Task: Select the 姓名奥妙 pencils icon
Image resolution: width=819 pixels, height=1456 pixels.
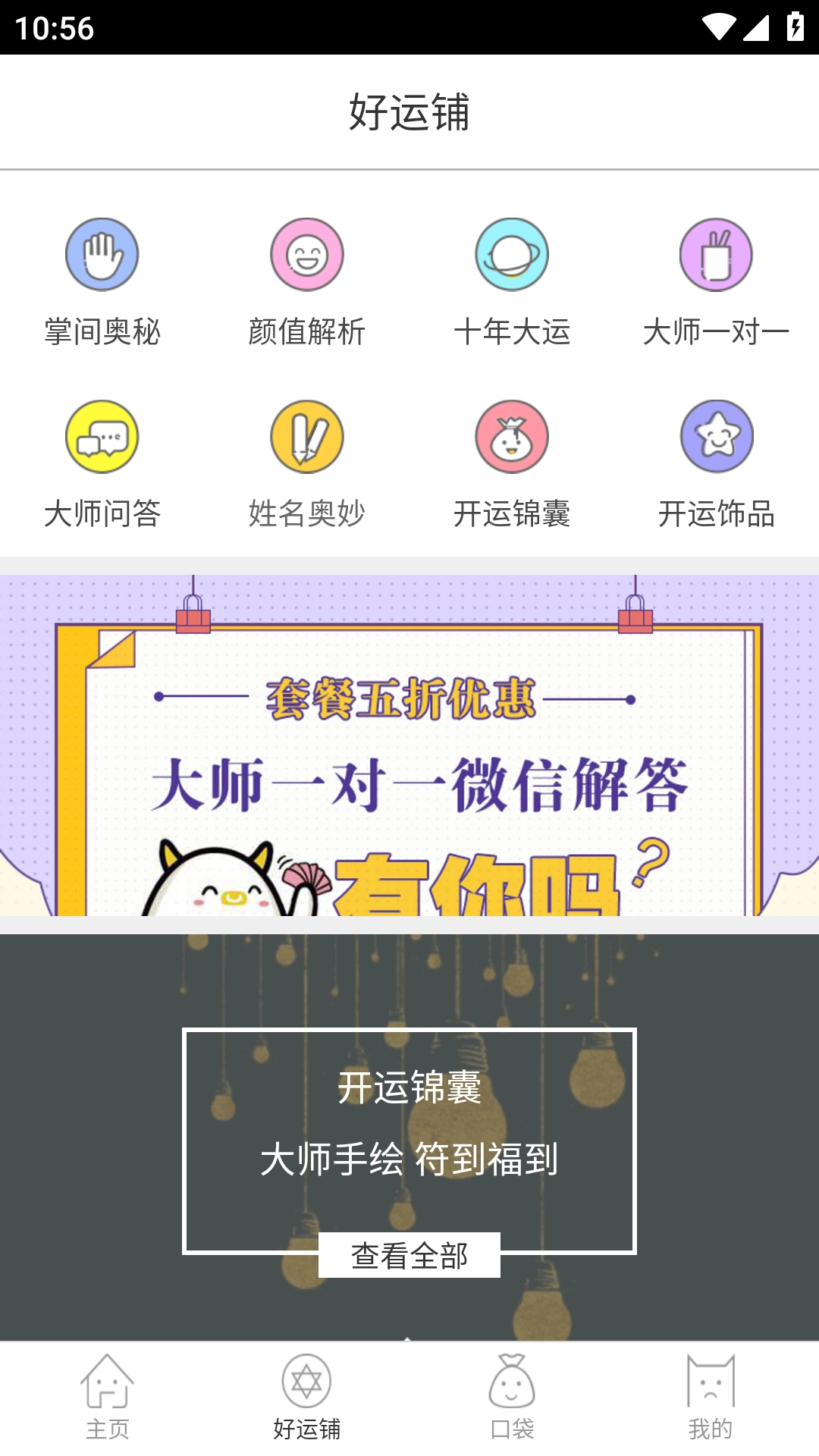Action: click(x=307, y=437)
